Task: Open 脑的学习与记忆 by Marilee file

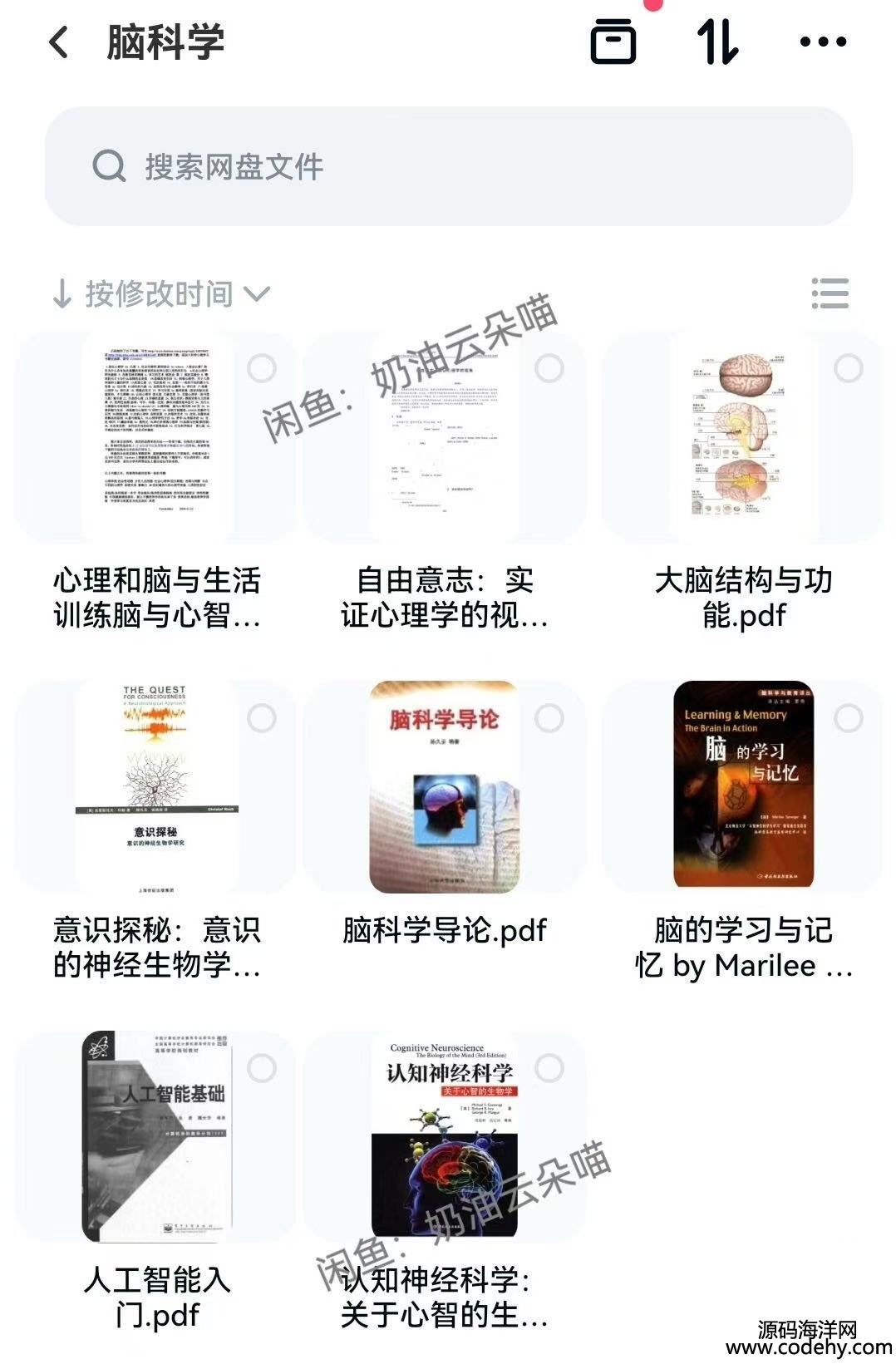Action: click(x=743, y=786)
